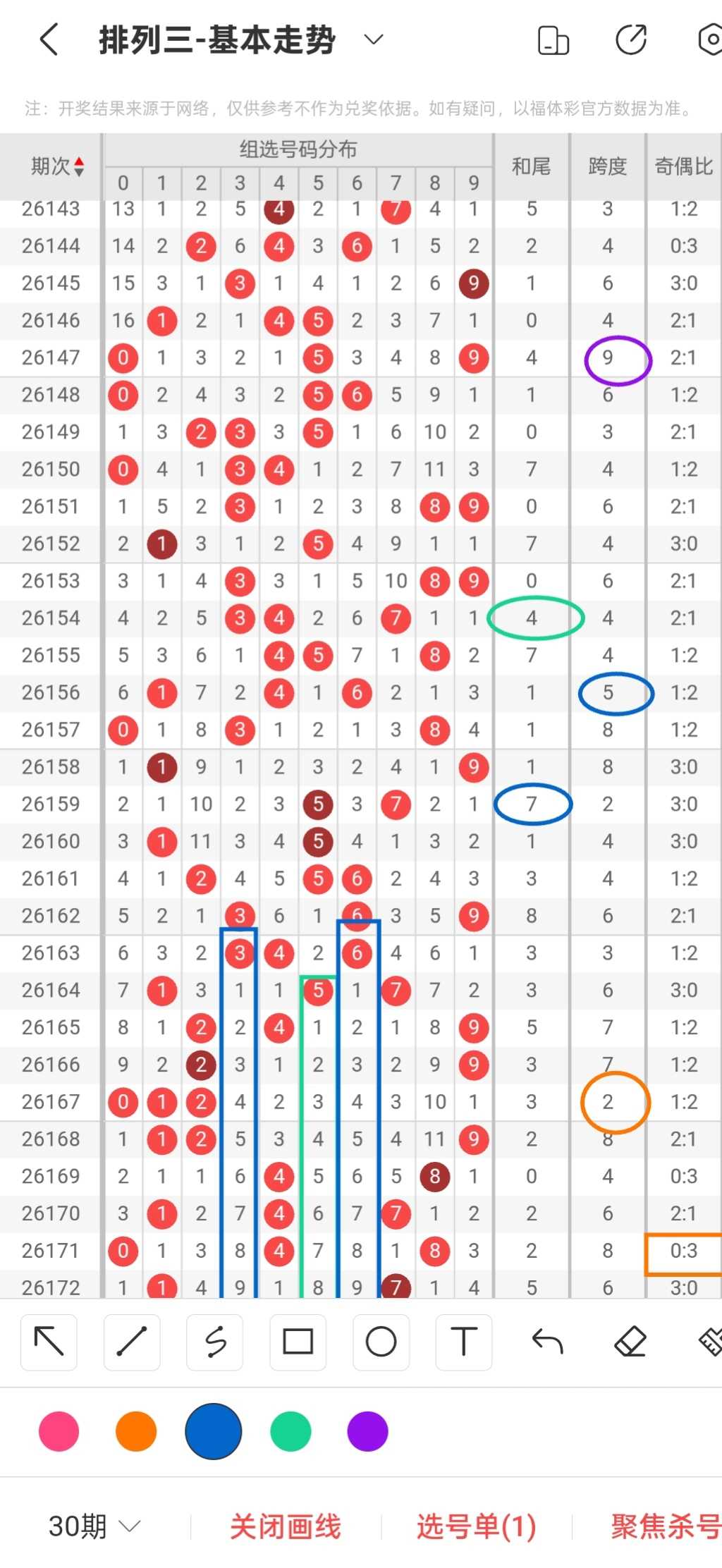The height and width of the screenshot is (1568, 722).
Task: Pick the pink color swatch
Action: pyautogui.click(x=59, y=1431)
